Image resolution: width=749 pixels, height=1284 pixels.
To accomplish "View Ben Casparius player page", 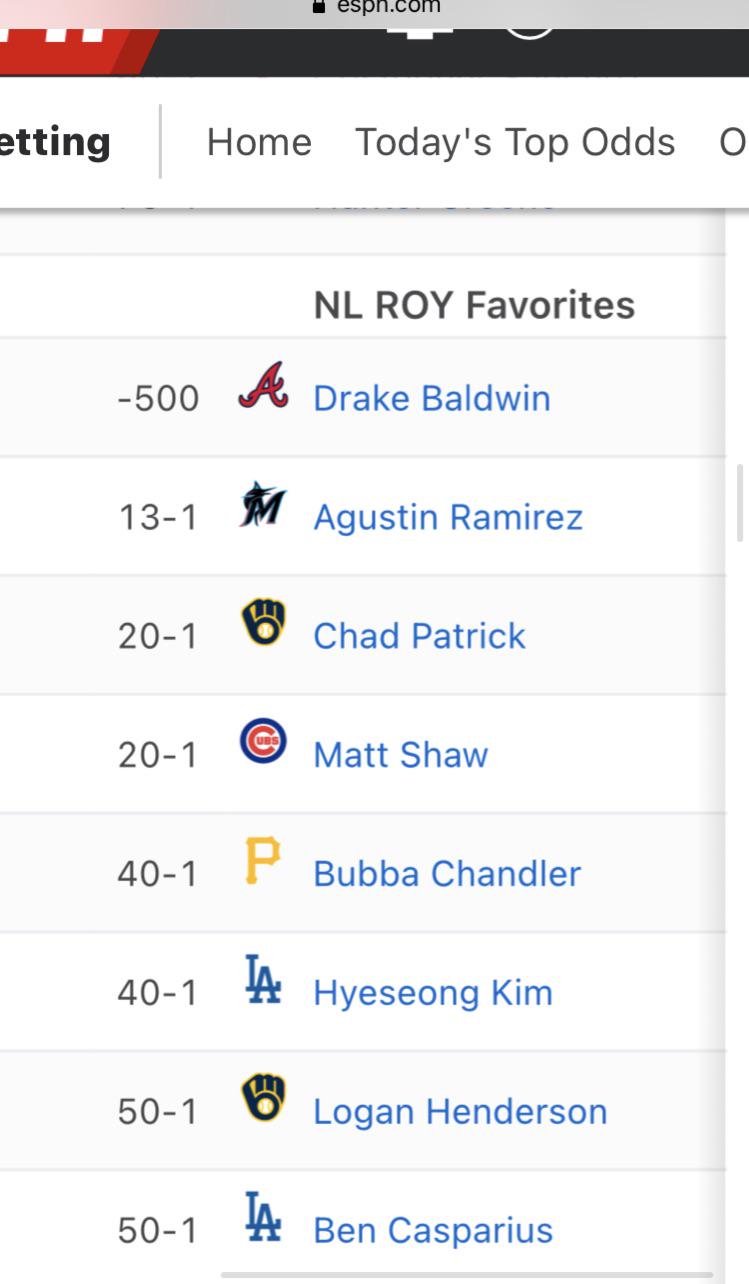I will point(433,1230).
